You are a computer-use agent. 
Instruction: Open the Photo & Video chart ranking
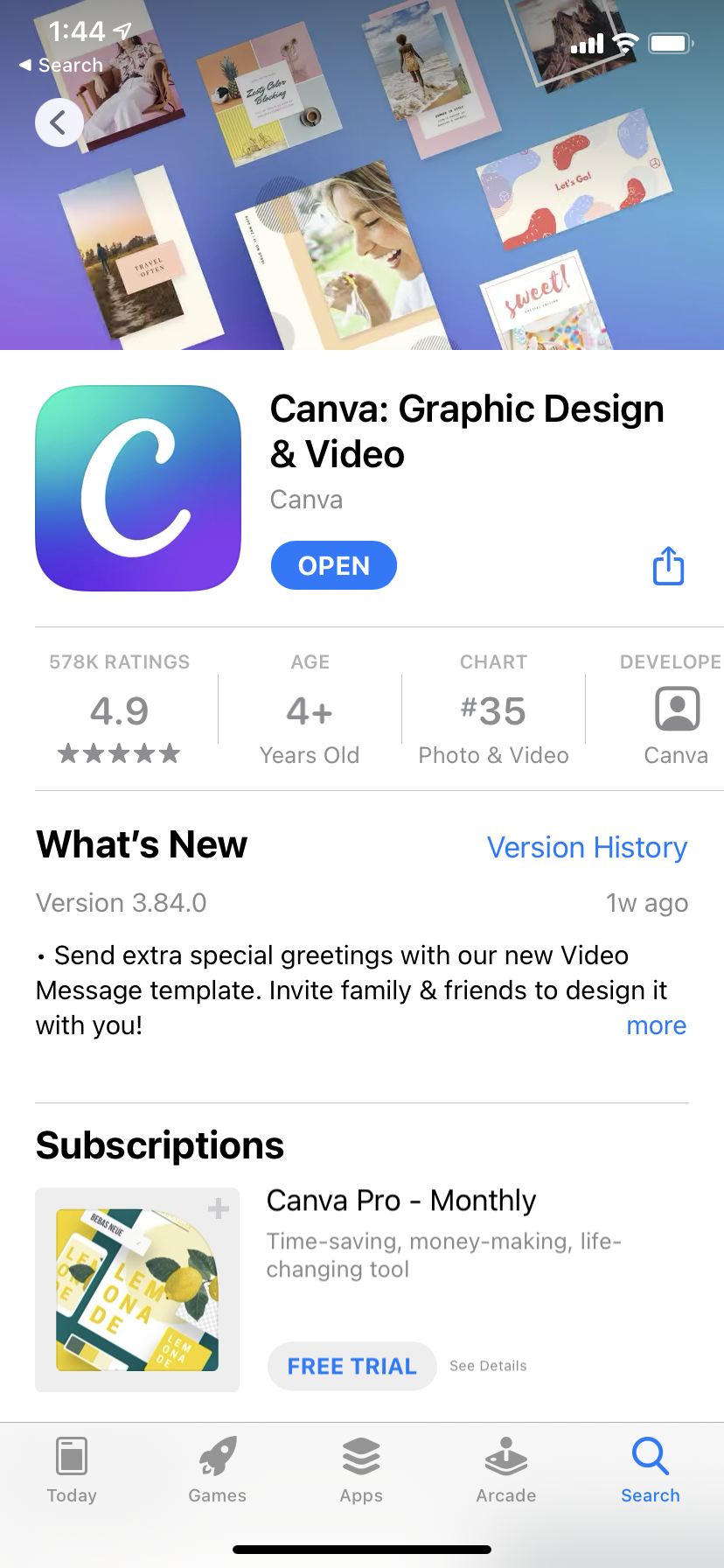point(493,709)
